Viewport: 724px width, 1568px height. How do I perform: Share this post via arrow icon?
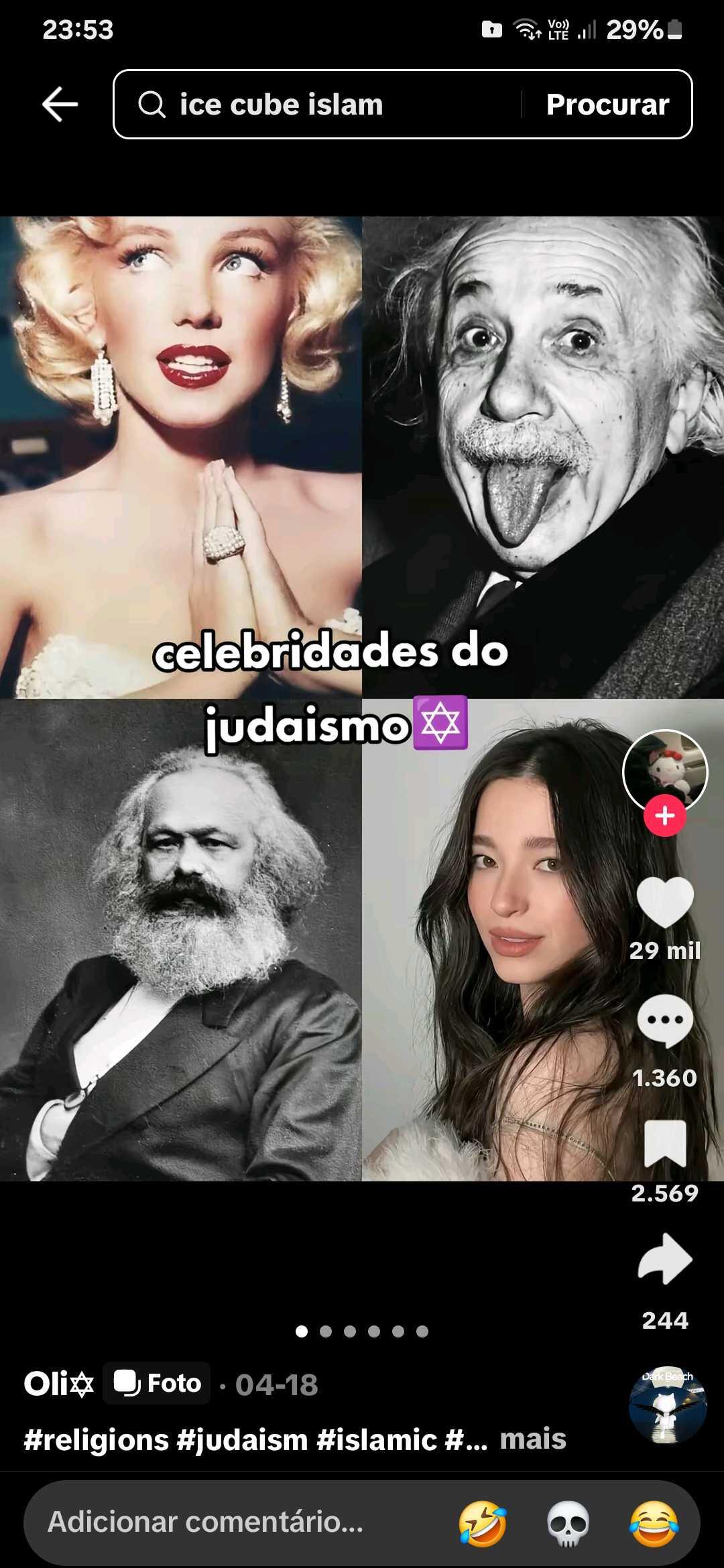(664, 1260)
